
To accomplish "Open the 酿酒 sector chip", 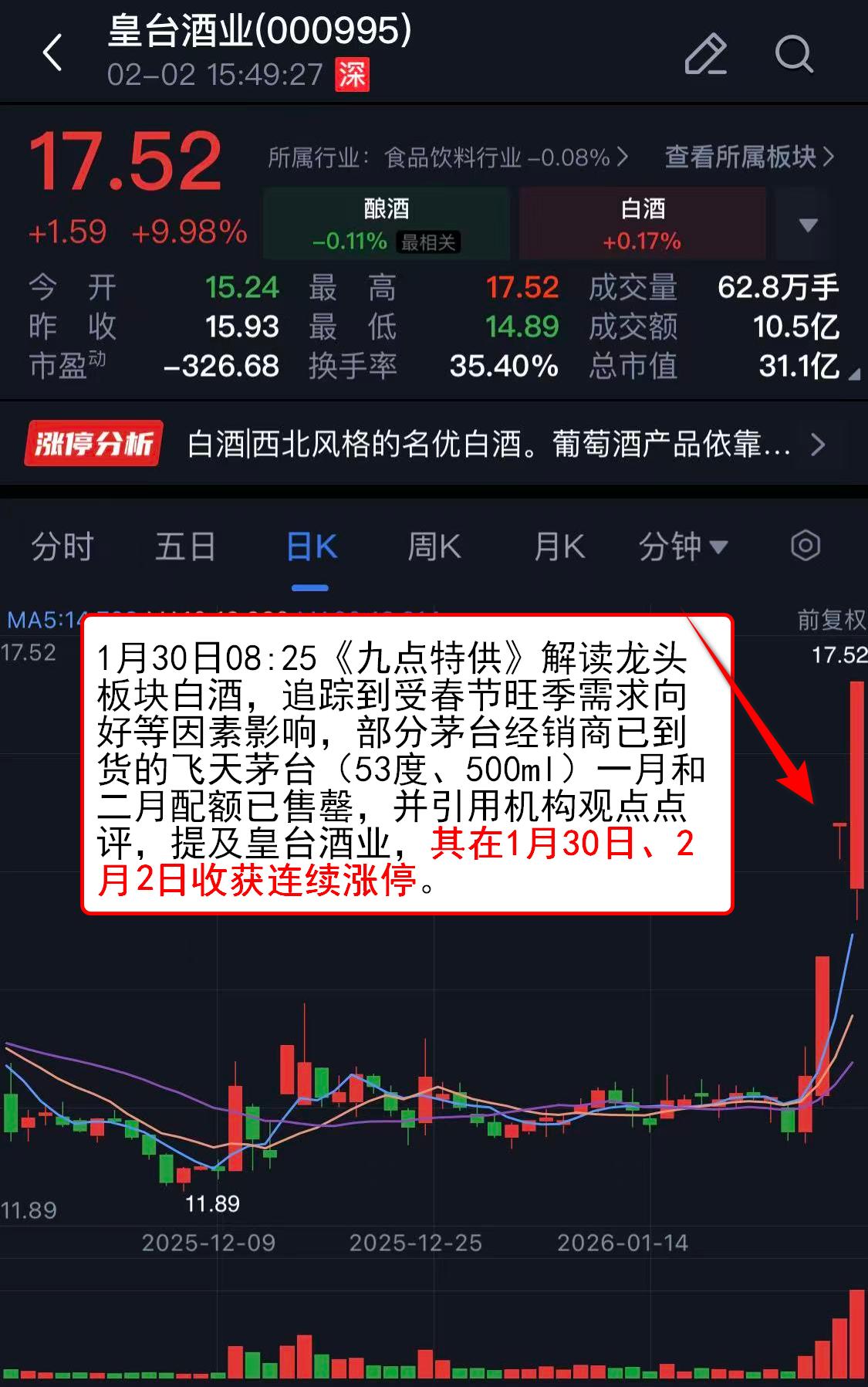I will 387,223.
